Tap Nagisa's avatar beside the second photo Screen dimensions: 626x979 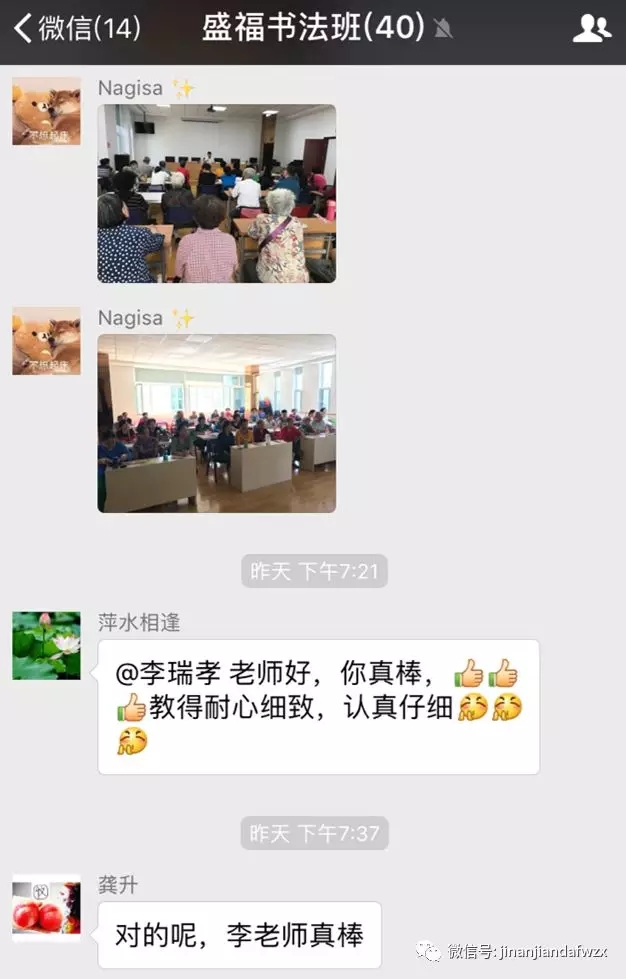click(x=46, y=341)
